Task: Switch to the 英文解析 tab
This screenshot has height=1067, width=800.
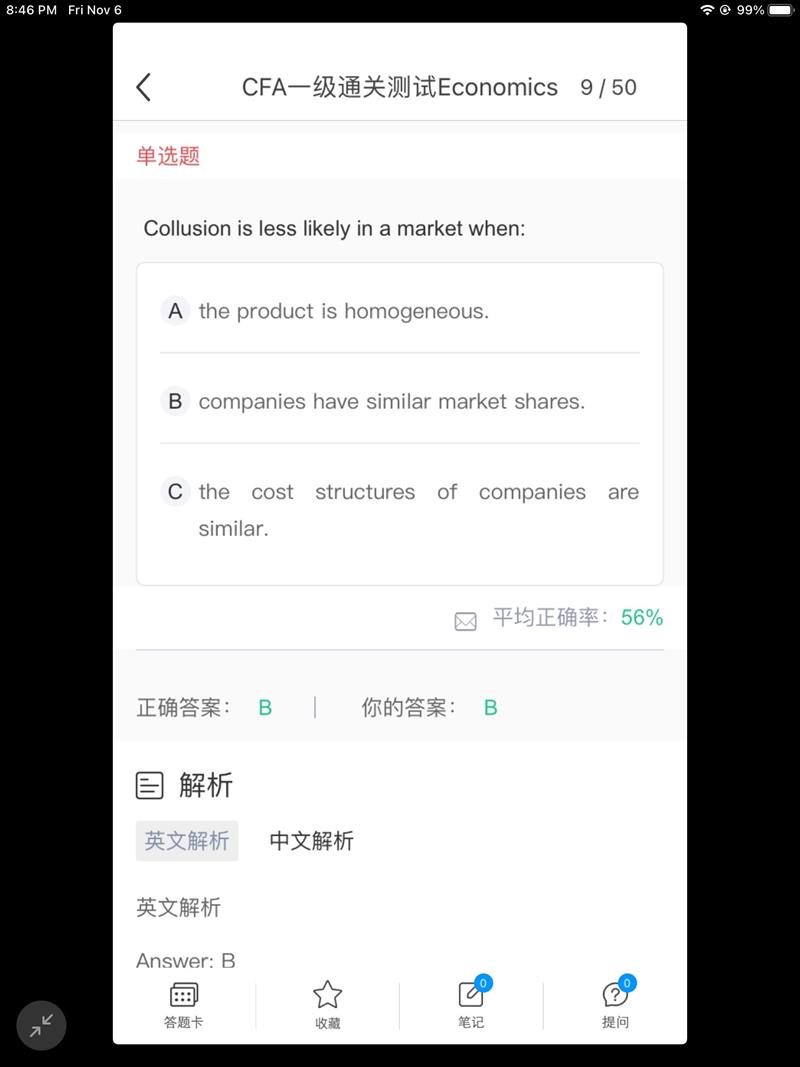Action: pyautogui.click(x=187, y=841)
